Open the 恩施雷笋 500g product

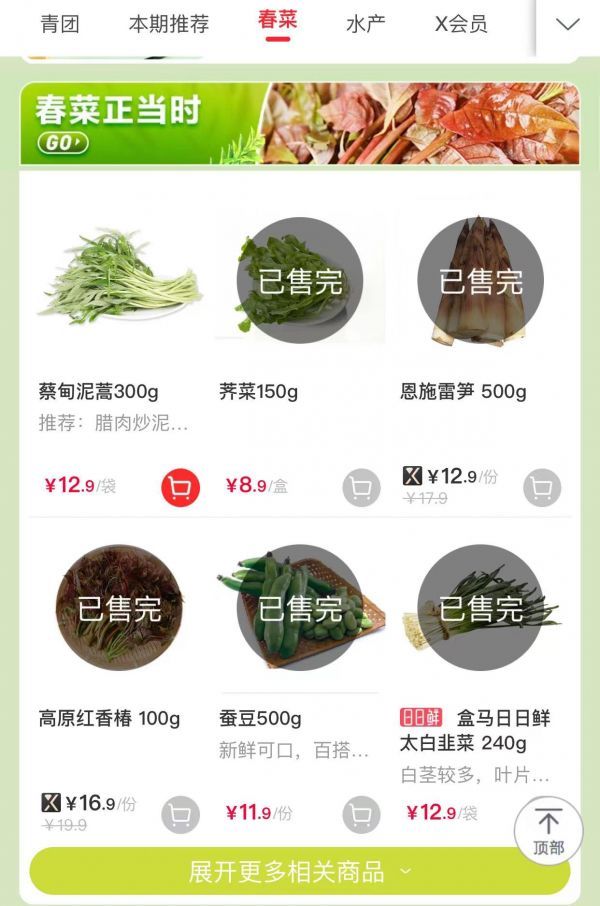[480, 280]
